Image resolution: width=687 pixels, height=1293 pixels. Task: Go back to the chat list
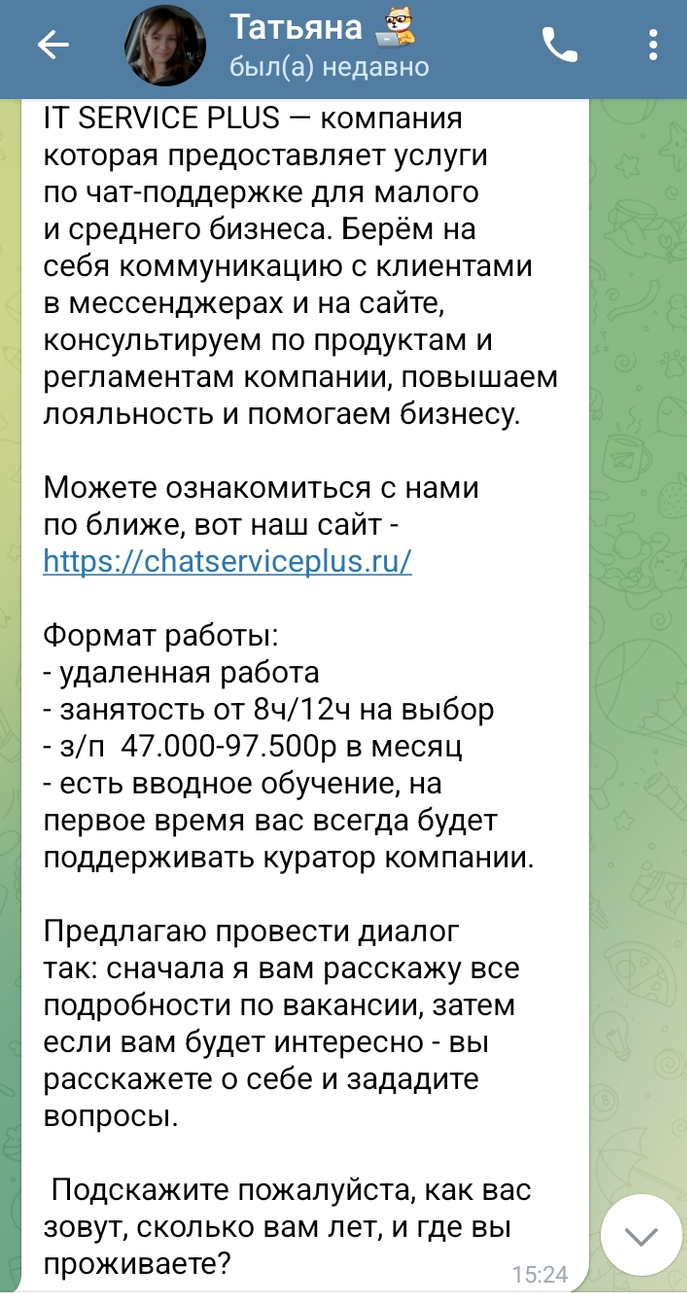tap(52, 45)
